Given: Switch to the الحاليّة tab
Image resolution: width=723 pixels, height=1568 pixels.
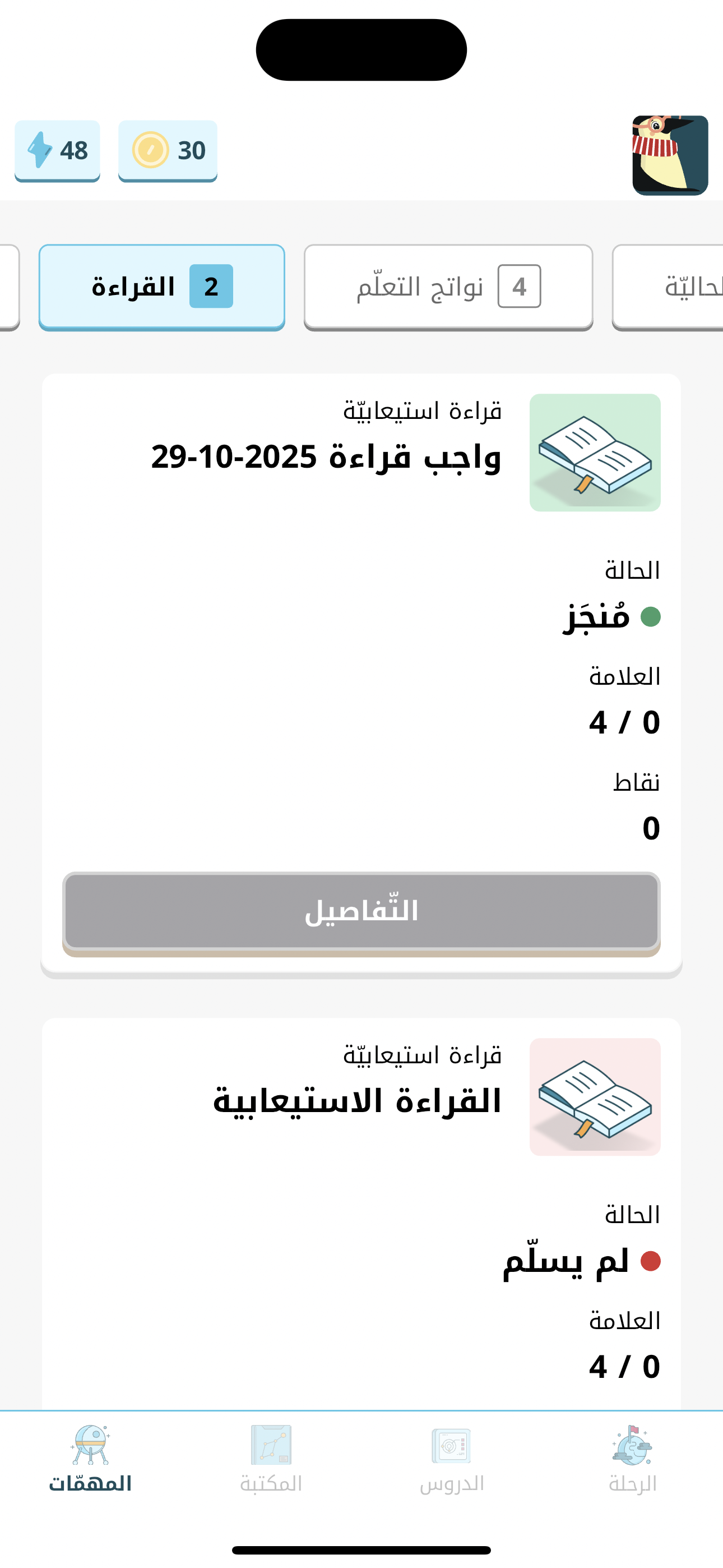Looking at the screenshot, I should (675, 287).
